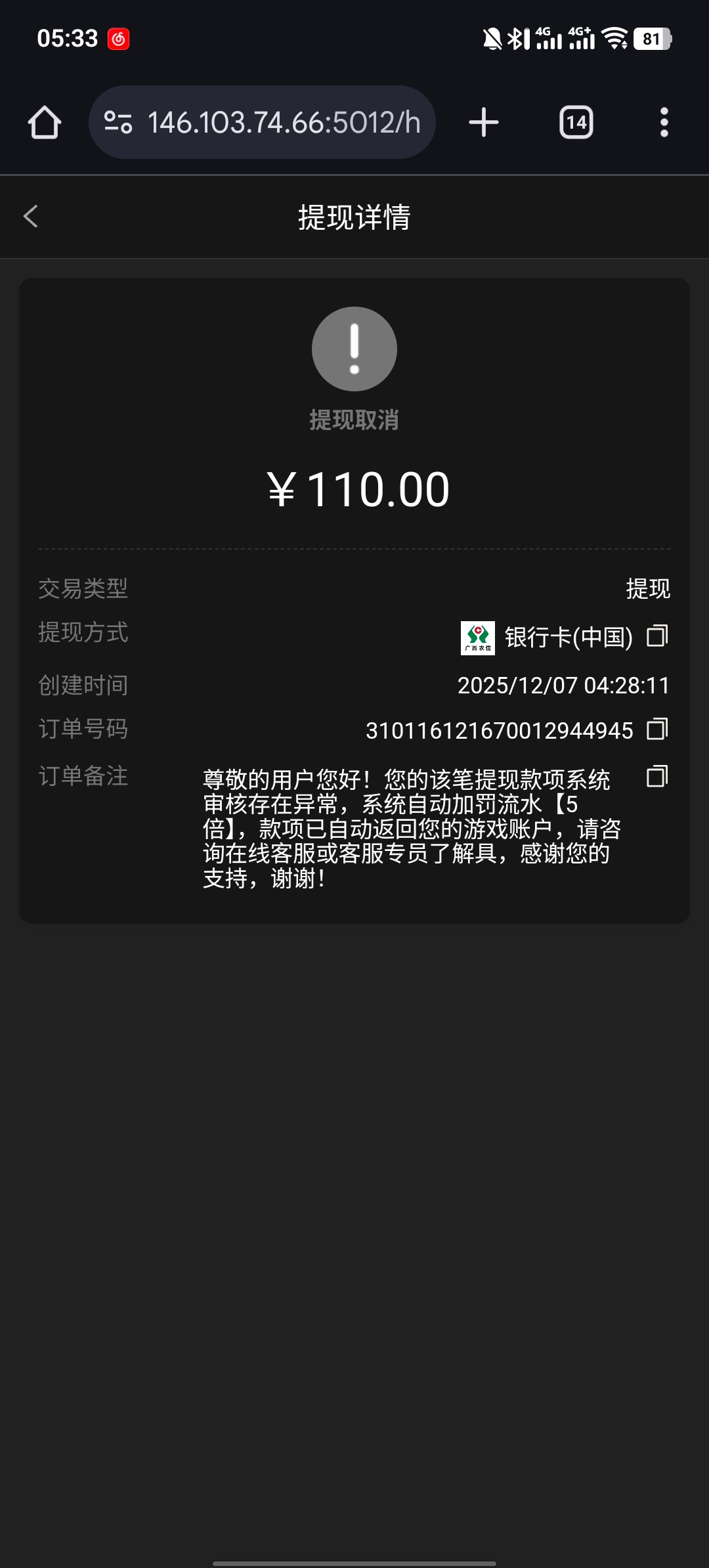Copy the 银行卡(中国) withdrawal method
The width and height of the screenshot is (709, 1568).
click(656, 636)
